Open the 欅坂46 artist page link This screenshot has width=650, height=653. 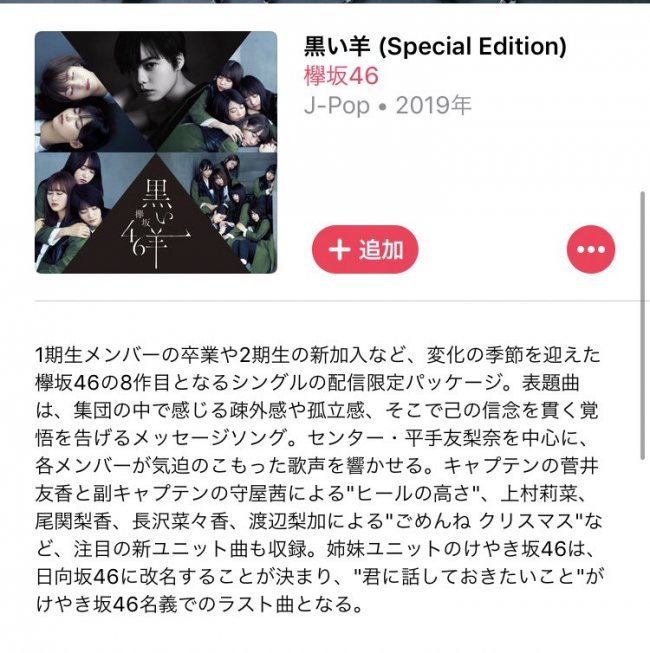click(341, 76)
